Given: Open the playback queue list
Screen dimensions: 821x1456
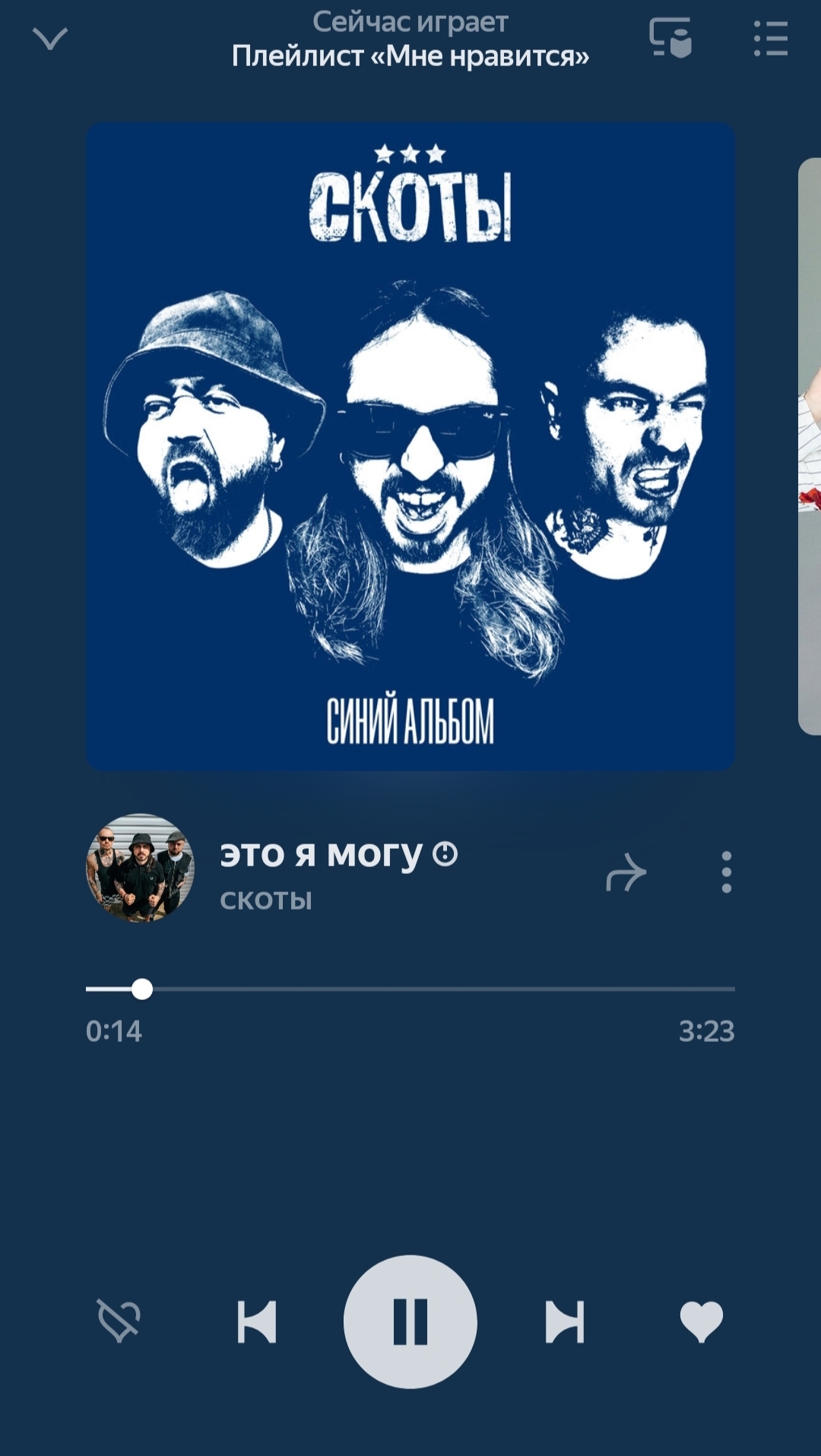Looking at the screenshot, I should [770, 39].
